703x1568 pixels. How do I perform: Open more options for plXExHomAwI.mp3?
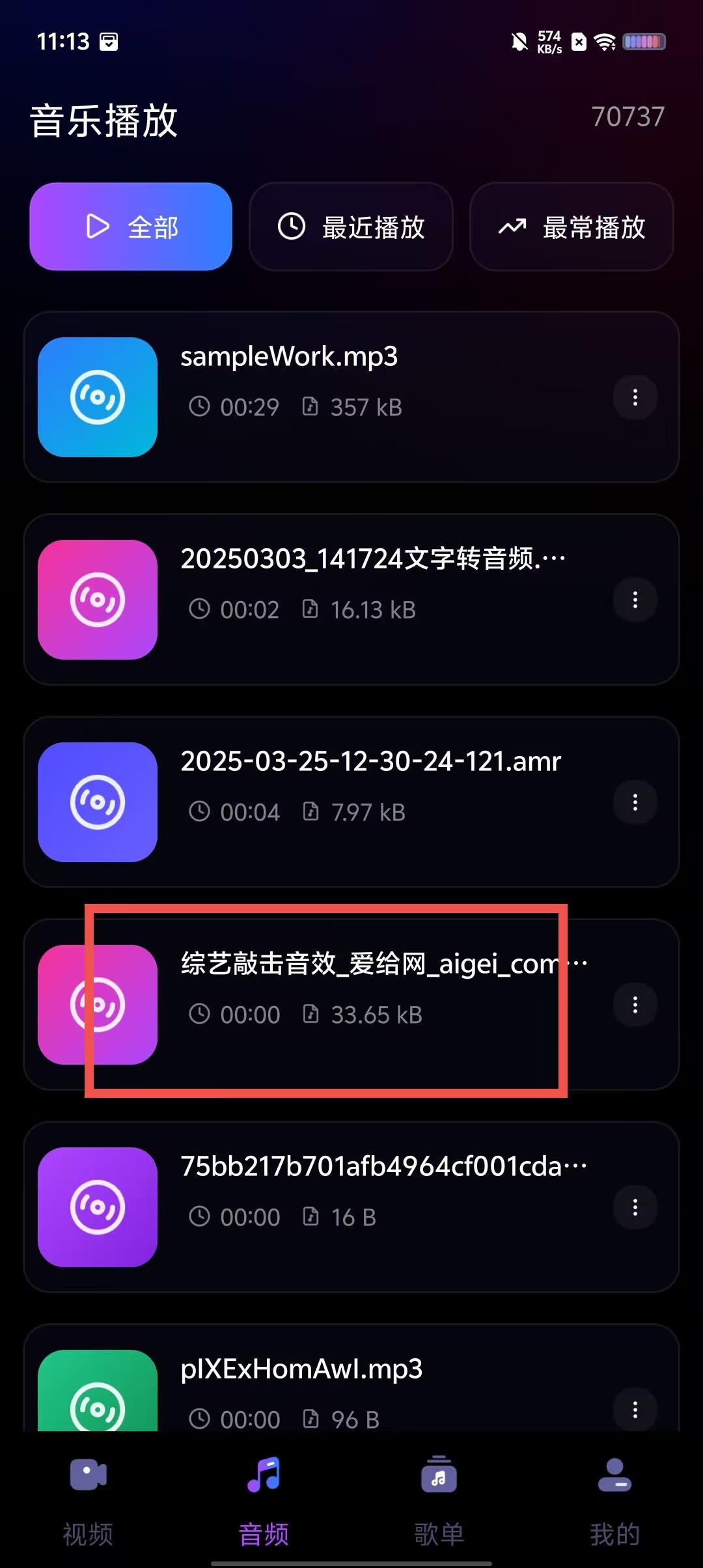click(x=635, y=1410)
